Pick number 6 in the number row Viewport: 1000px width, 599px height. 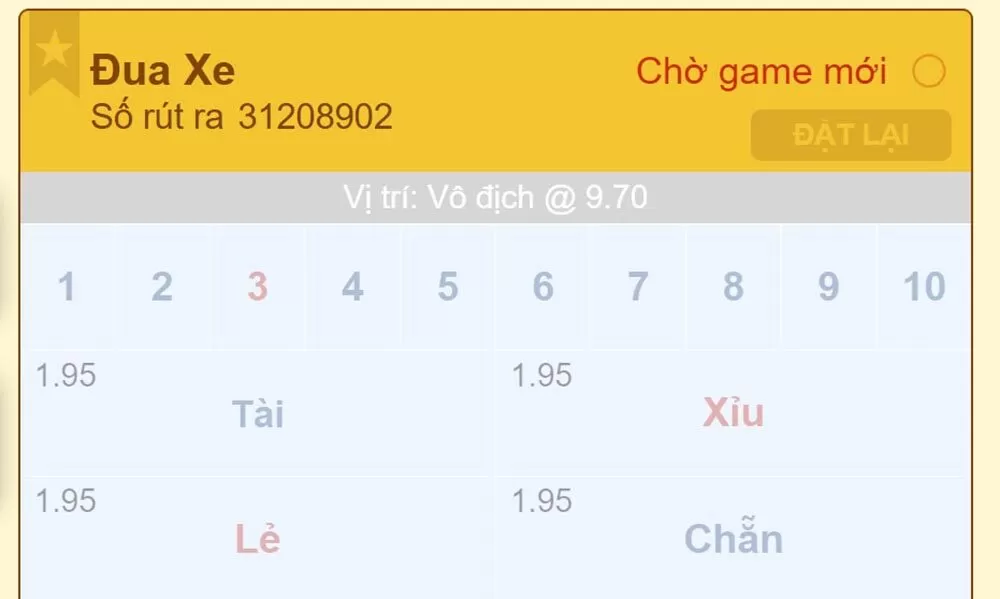coord(543,287)
